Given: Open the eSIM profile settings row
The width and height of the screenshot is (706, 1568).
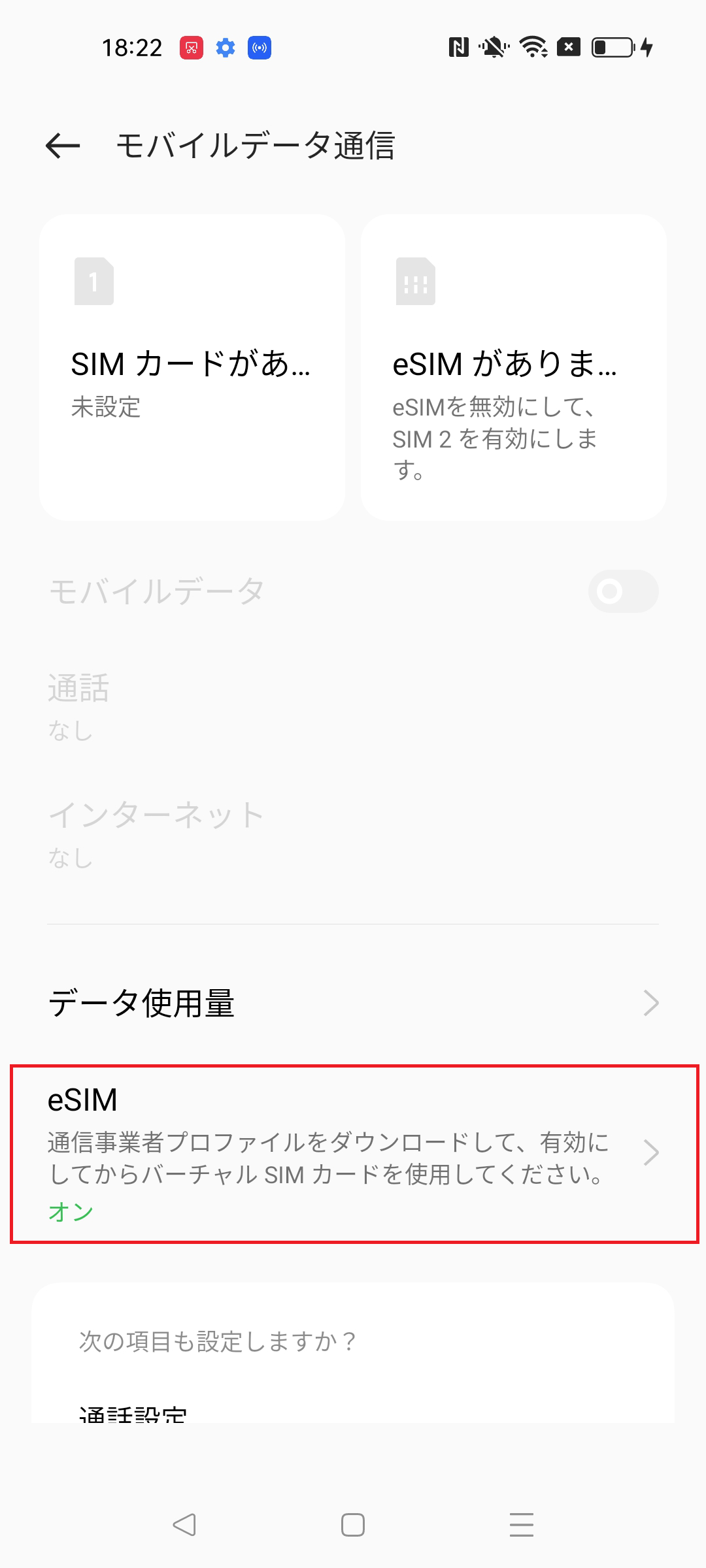Looking at the screenshot, I should pyautogui.click(x=353, y=1154).
